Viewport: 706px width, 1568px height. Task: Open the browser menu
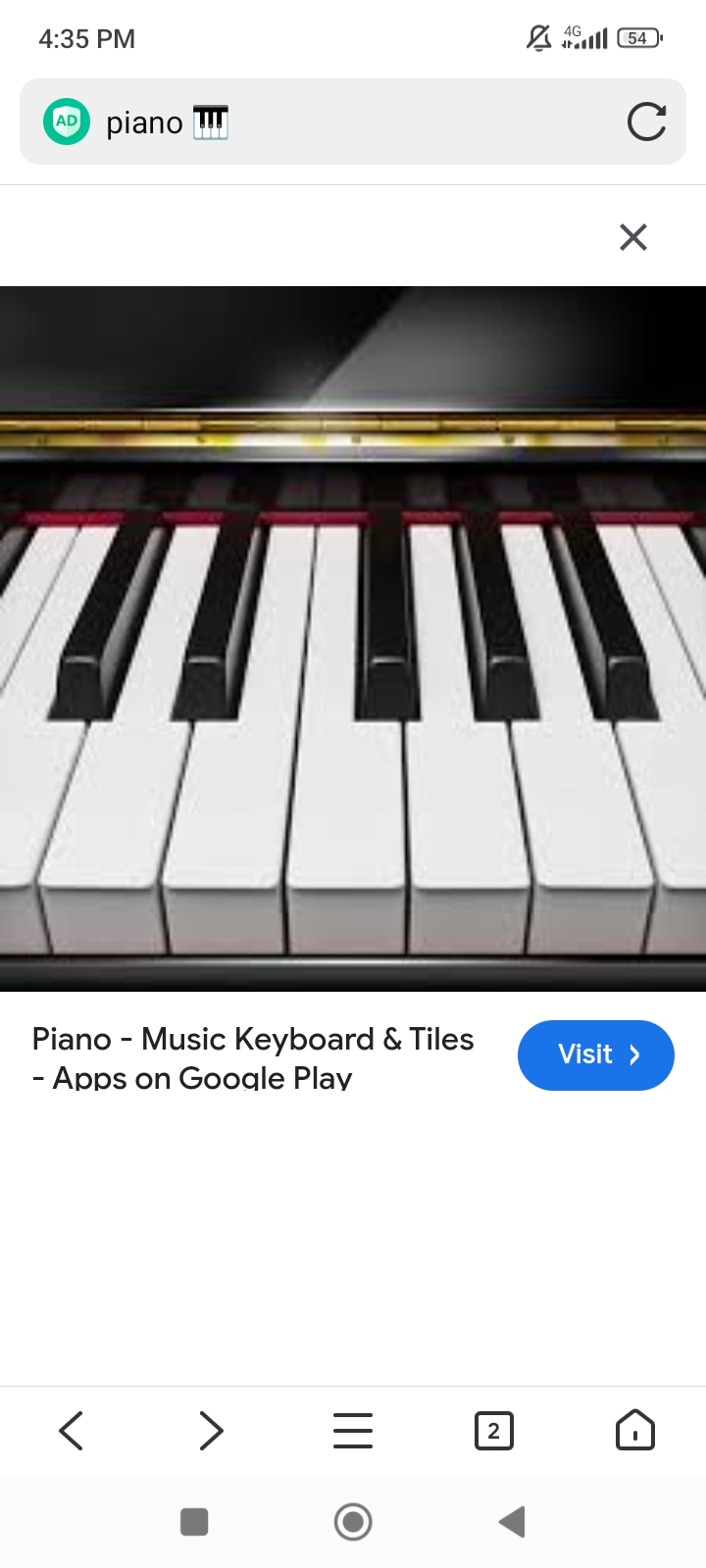point(353,1431)
